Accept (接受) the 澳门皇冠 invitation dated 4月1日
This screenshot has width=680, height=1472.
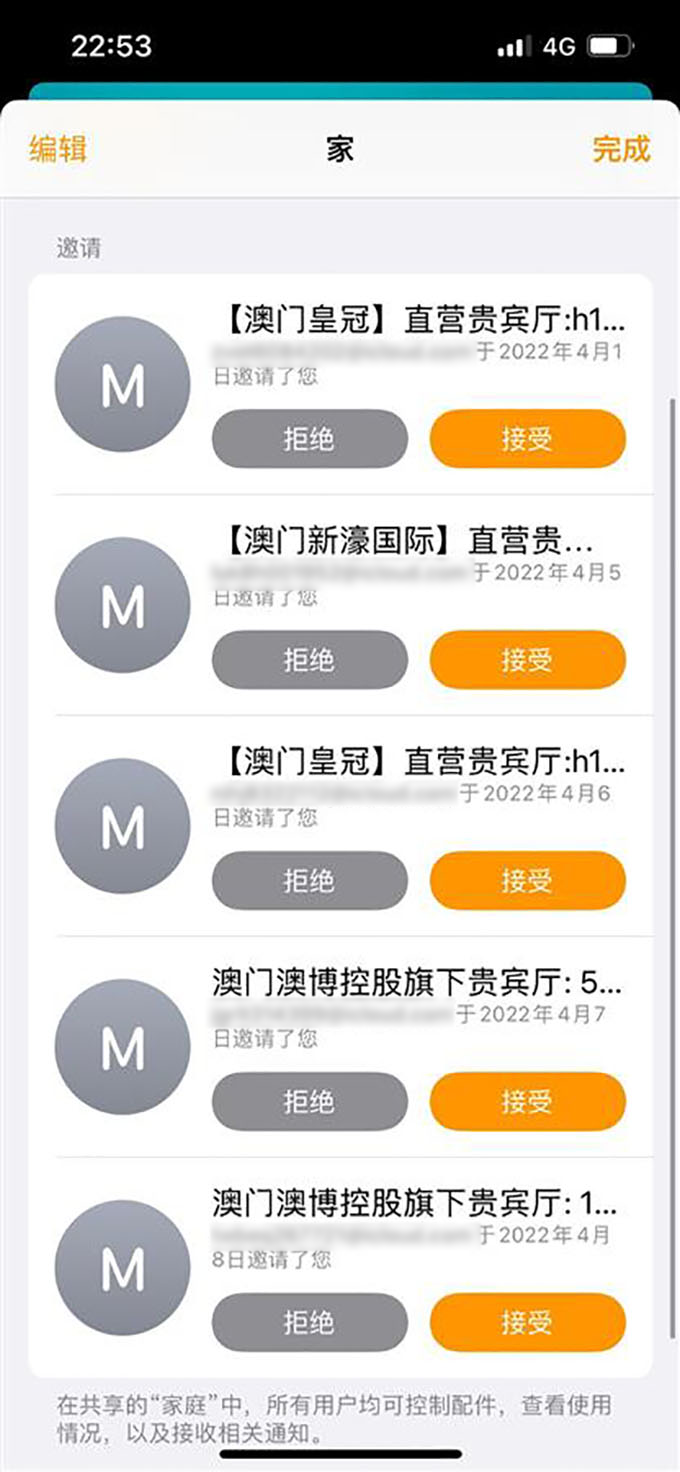click(527, 439)
